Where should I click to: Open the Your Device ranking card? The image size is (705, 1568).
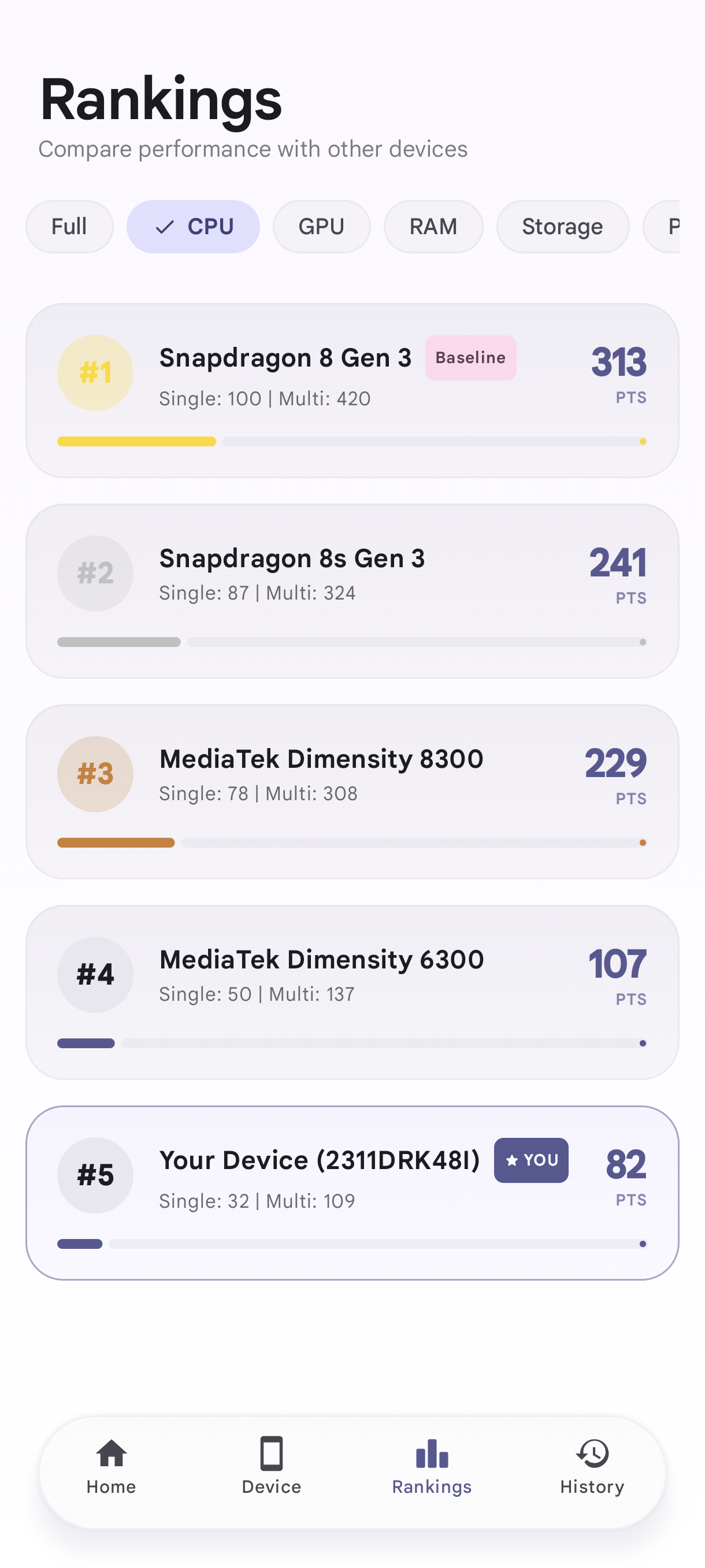[x=351, y=1193]
